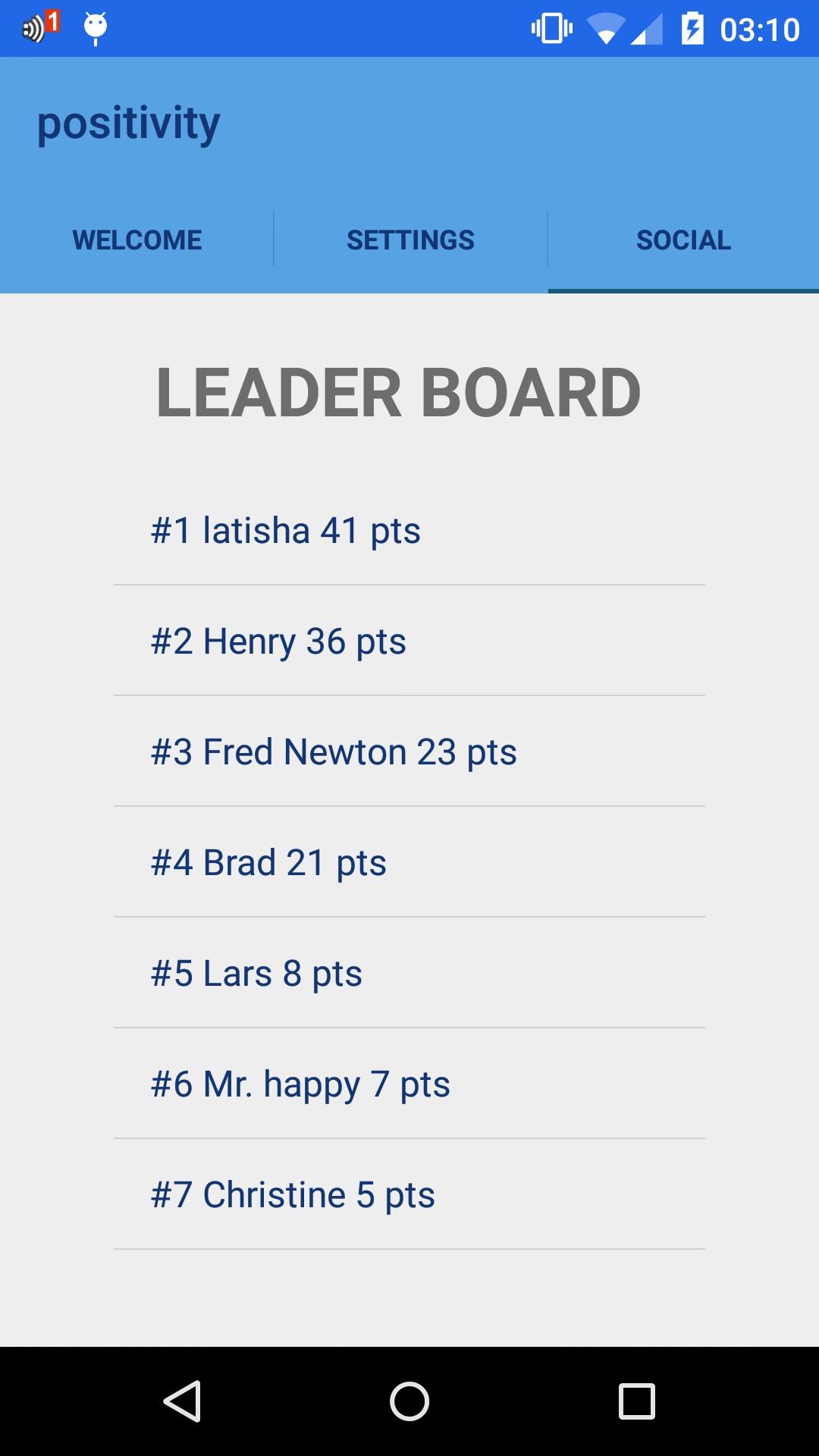
Task: Select the Social tab
Action: click(x=683, y=240)
